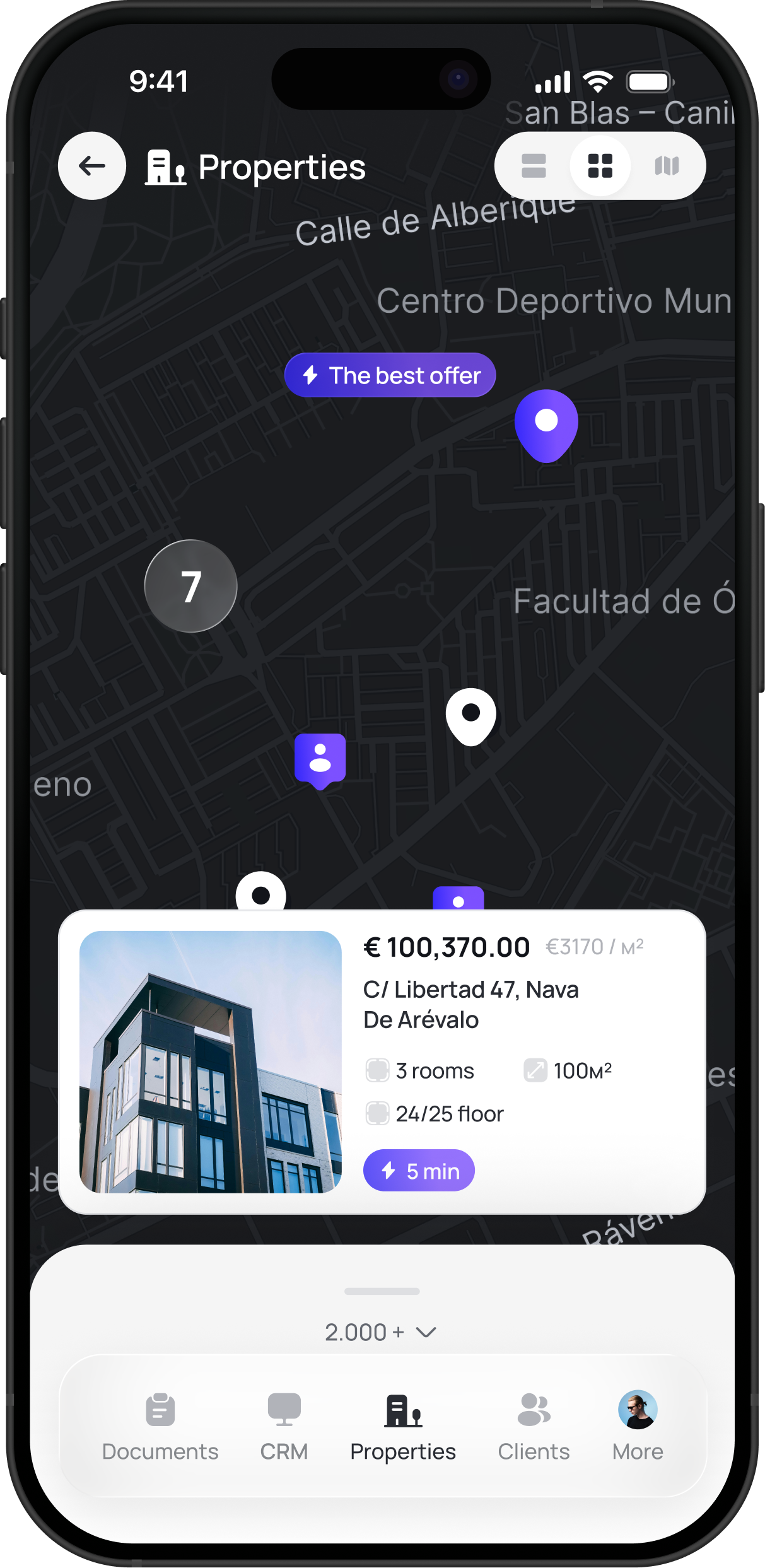Tap the purple person marker on the map
This screenshot has width=765, height=1568.
click(320, 759)
